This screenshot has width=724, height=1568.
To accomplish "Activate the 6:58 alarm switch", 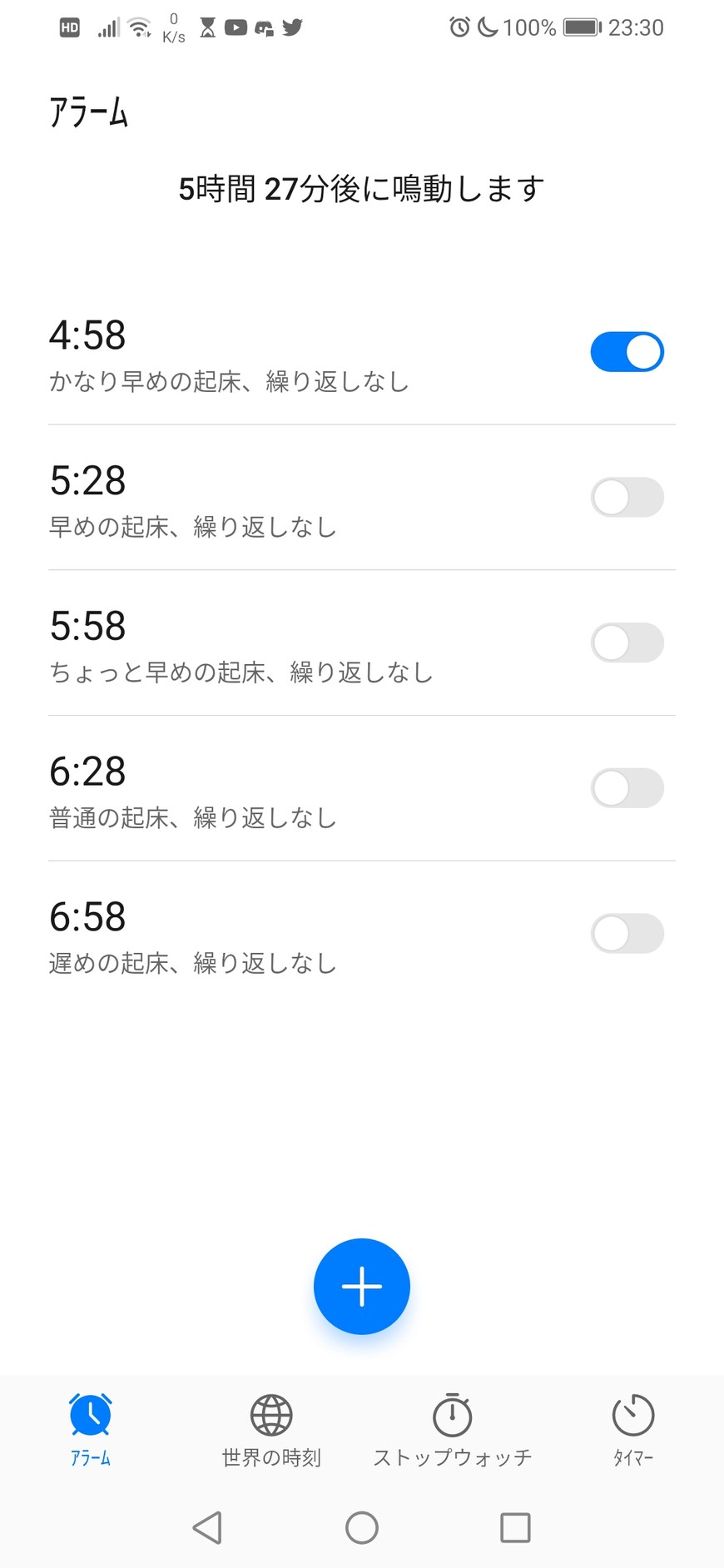I will click(x=627, y=934).
